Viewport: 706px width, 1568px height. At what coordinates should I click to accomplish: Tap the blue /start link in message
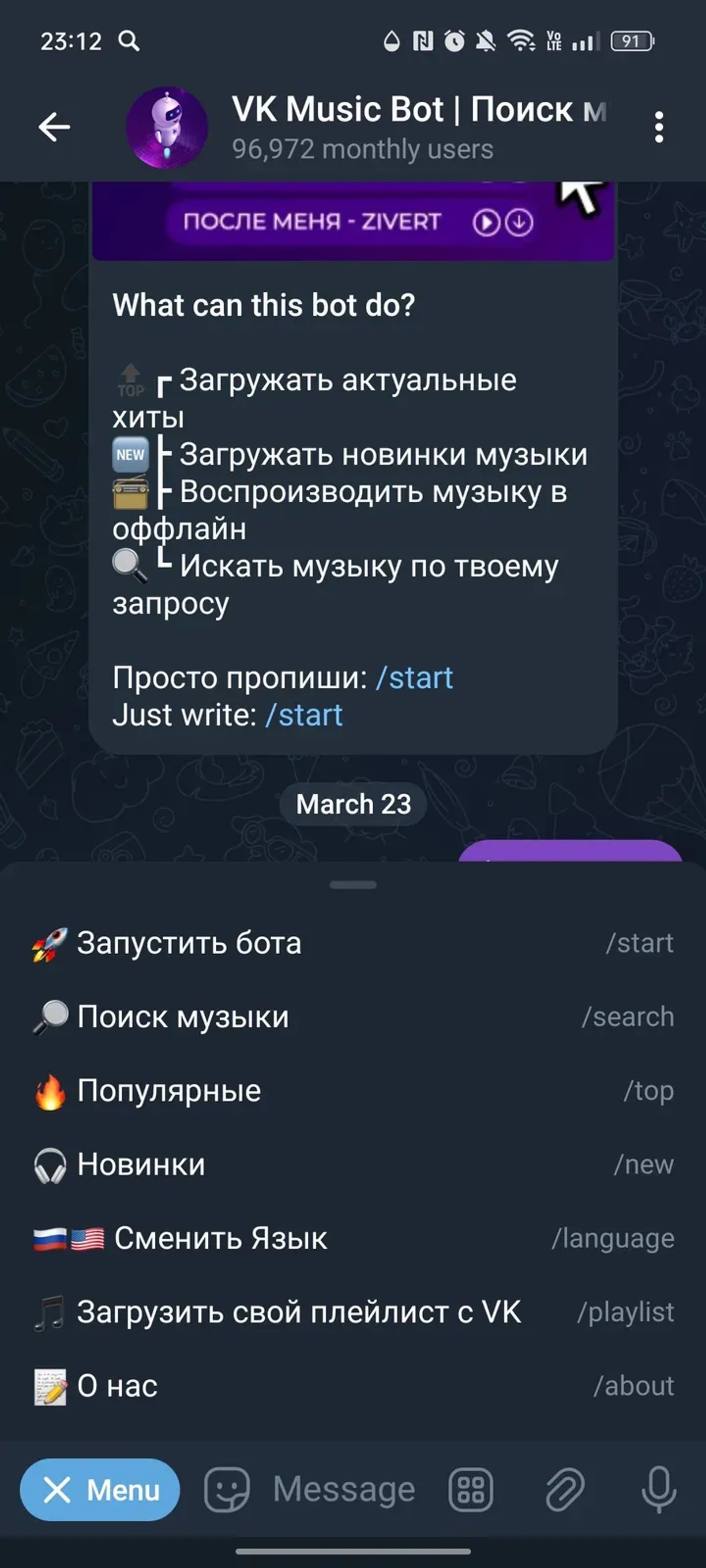click(416, 677)
